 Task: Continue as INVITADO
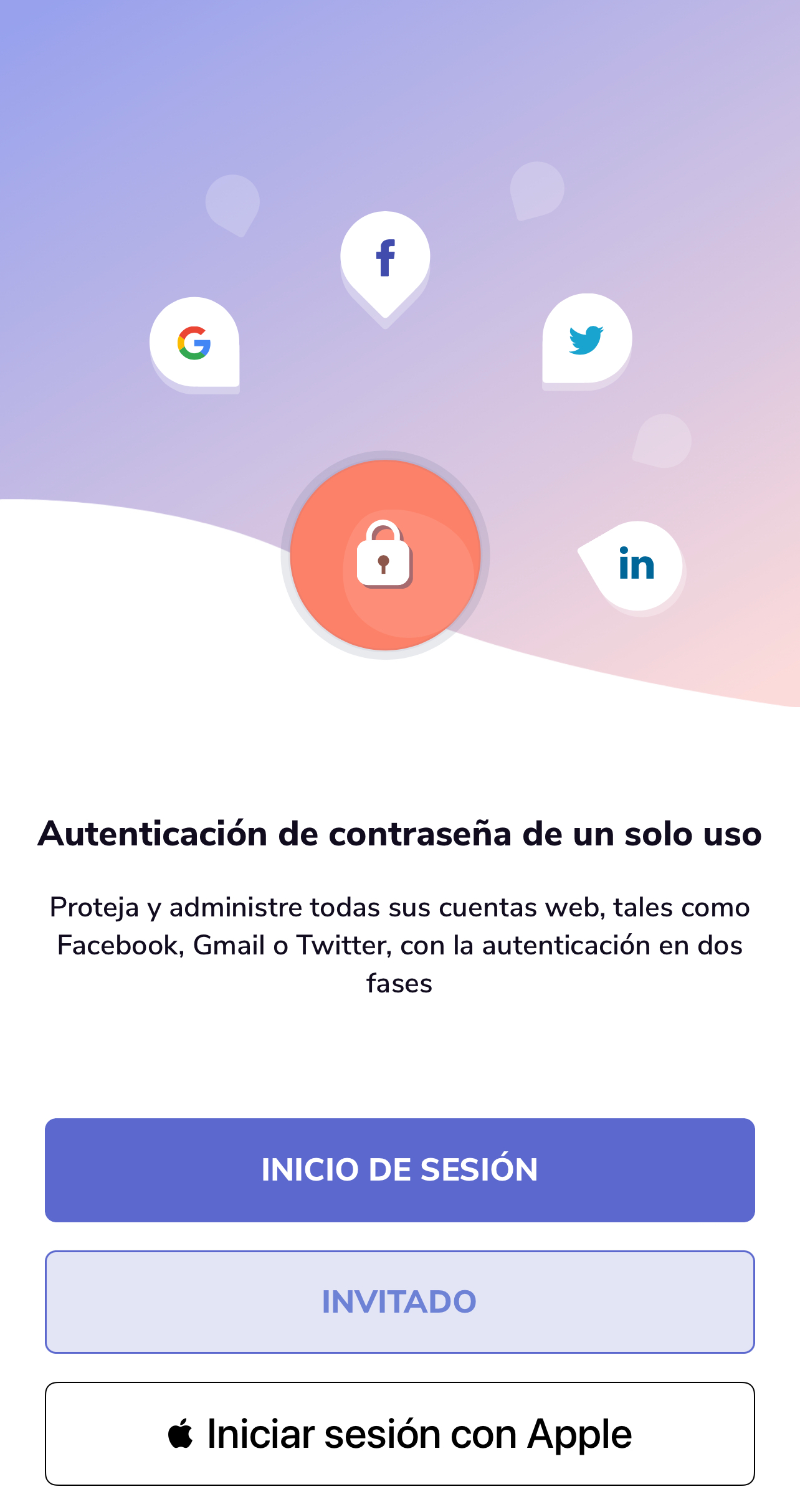pos(399,1301)
